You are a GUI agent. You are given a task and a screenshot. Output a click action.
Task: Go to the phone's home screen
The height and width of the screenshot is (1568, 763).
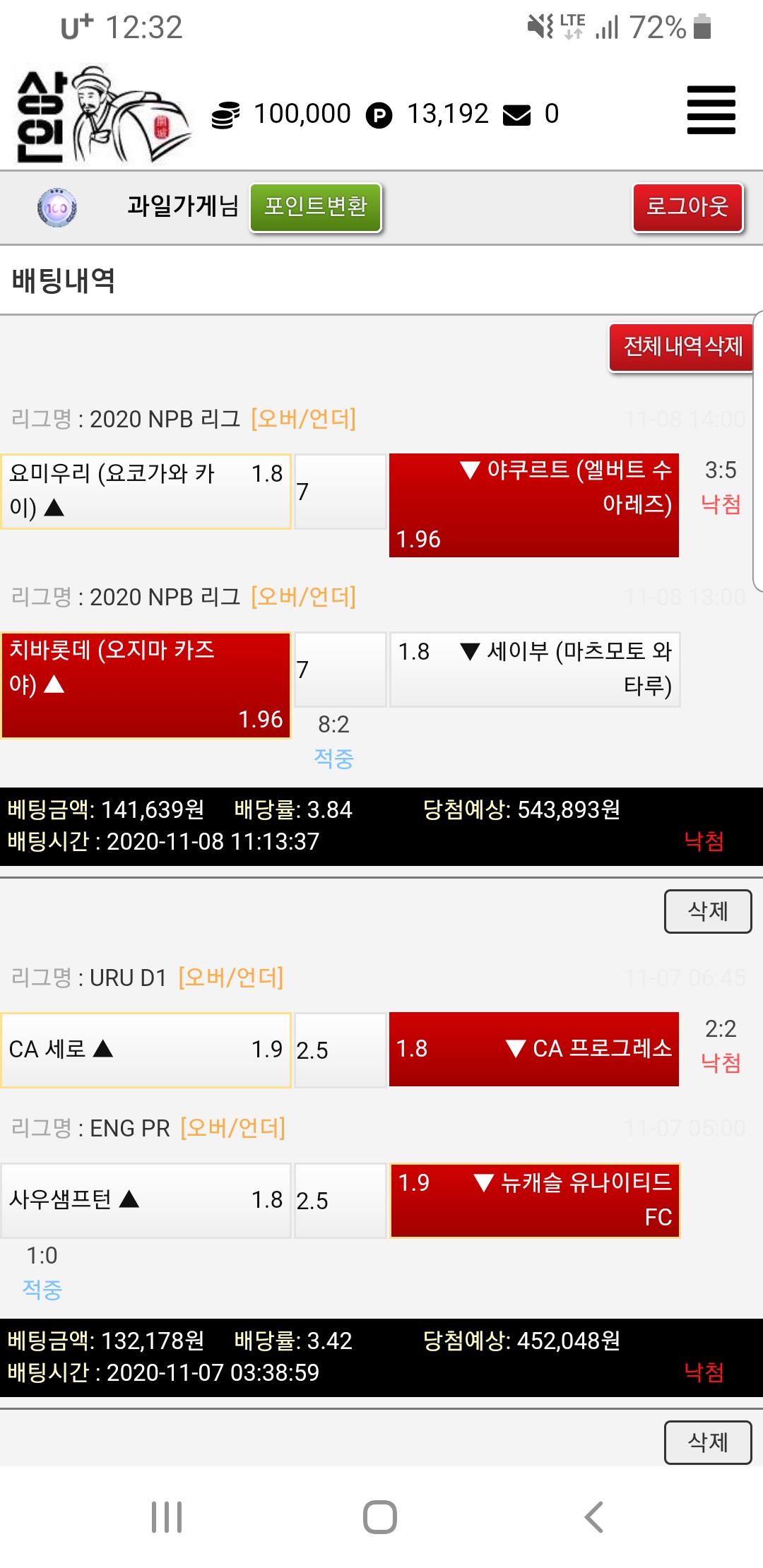(380, 1516)
